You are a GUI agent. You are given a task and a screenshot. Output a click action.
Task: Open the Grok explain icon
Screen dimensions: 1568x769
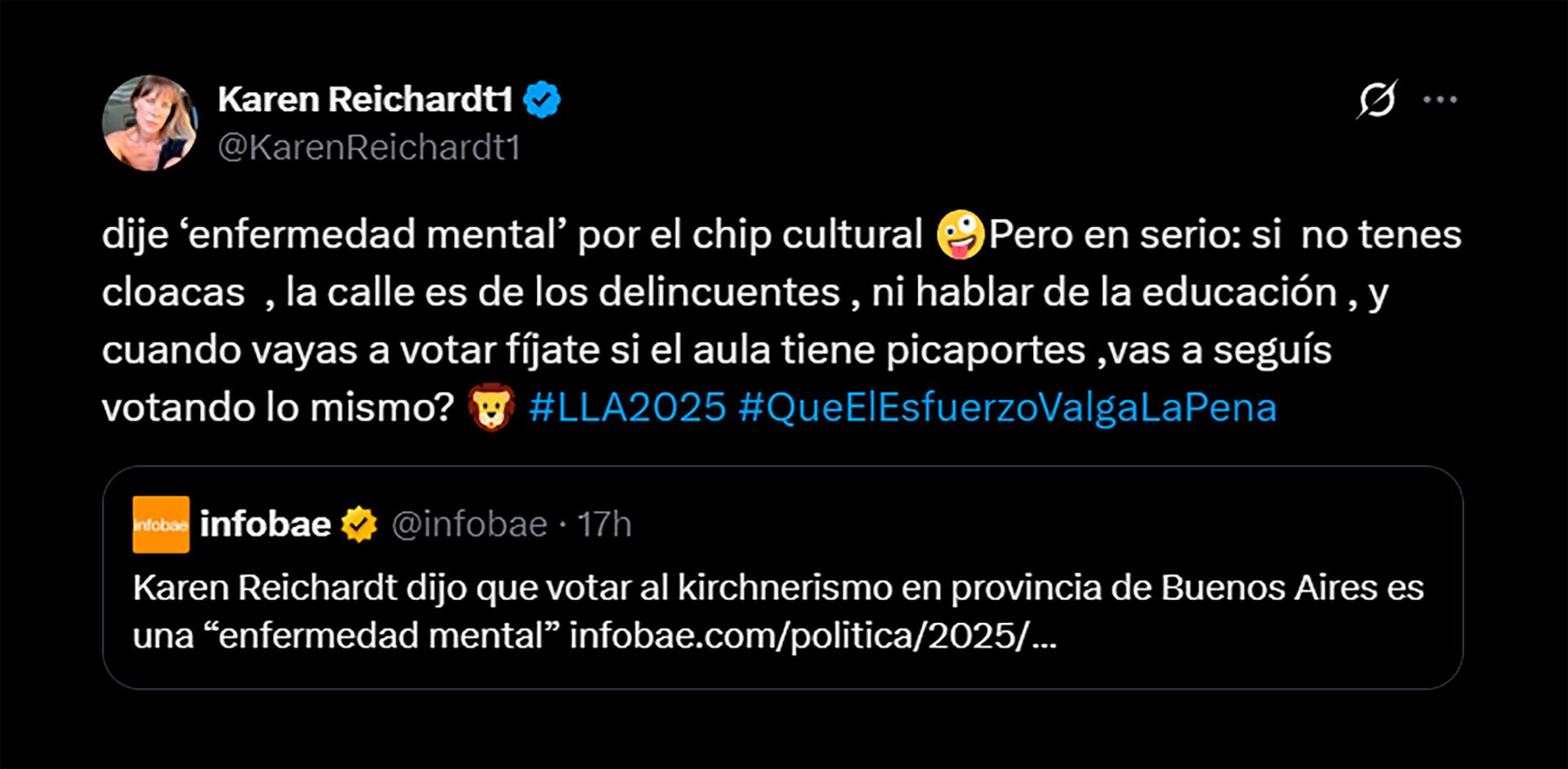point(1377,100)
